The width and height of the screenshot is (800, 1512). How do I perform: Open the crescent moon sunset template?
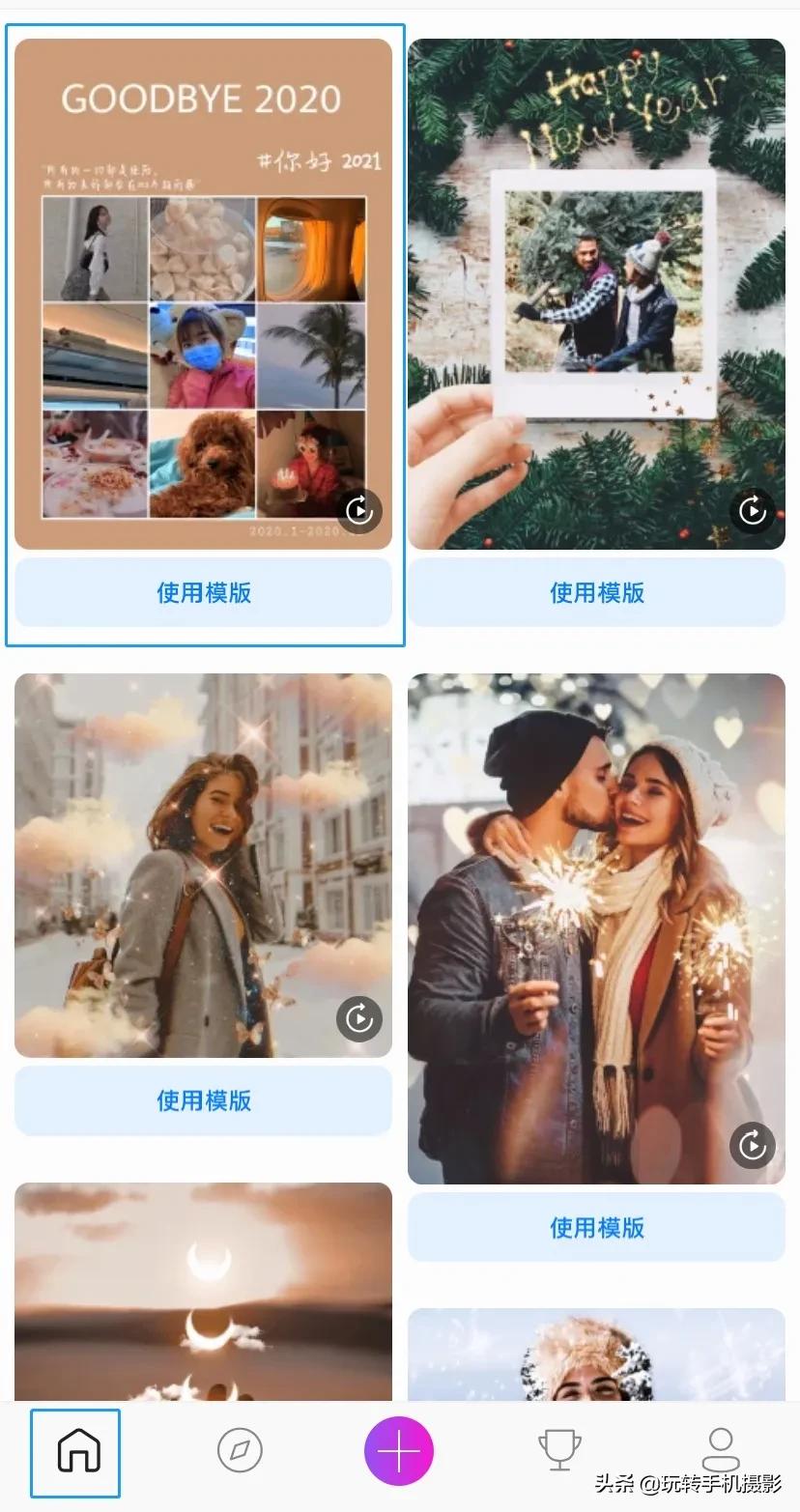tap(203, 1290)
